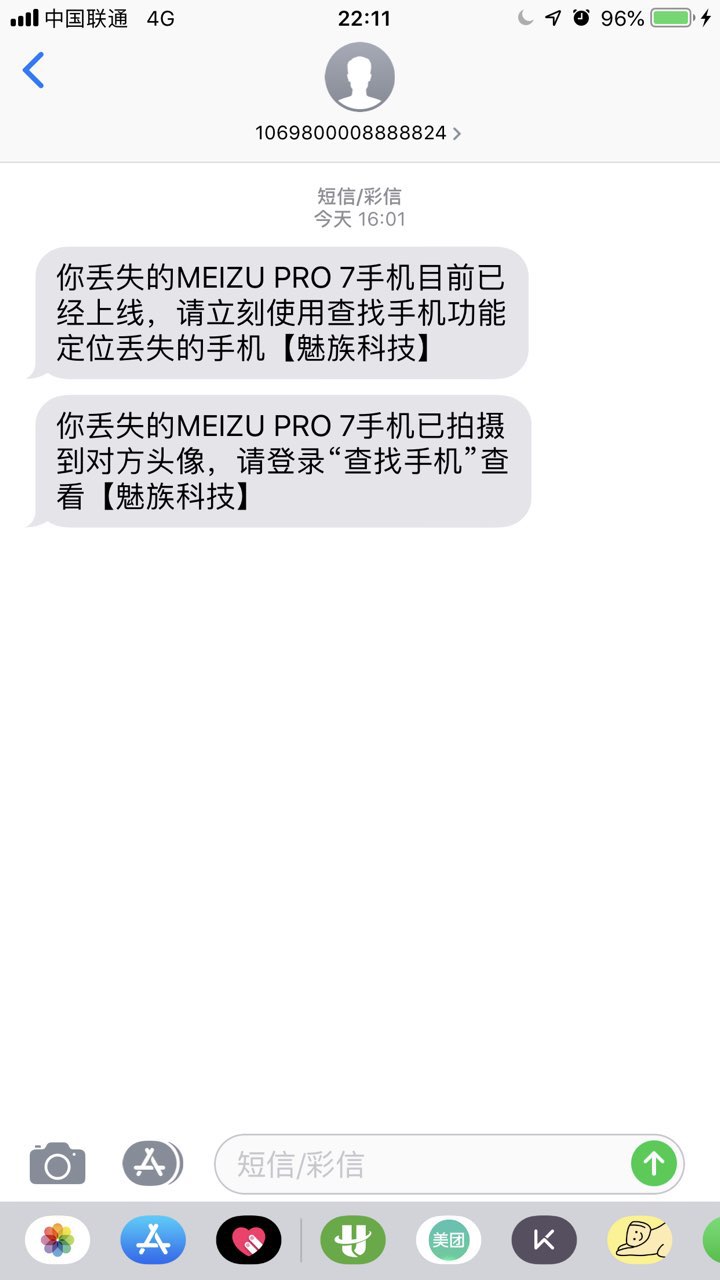
Task: Toggle the App Store apps drawer
Action: tap(152, 1163)
